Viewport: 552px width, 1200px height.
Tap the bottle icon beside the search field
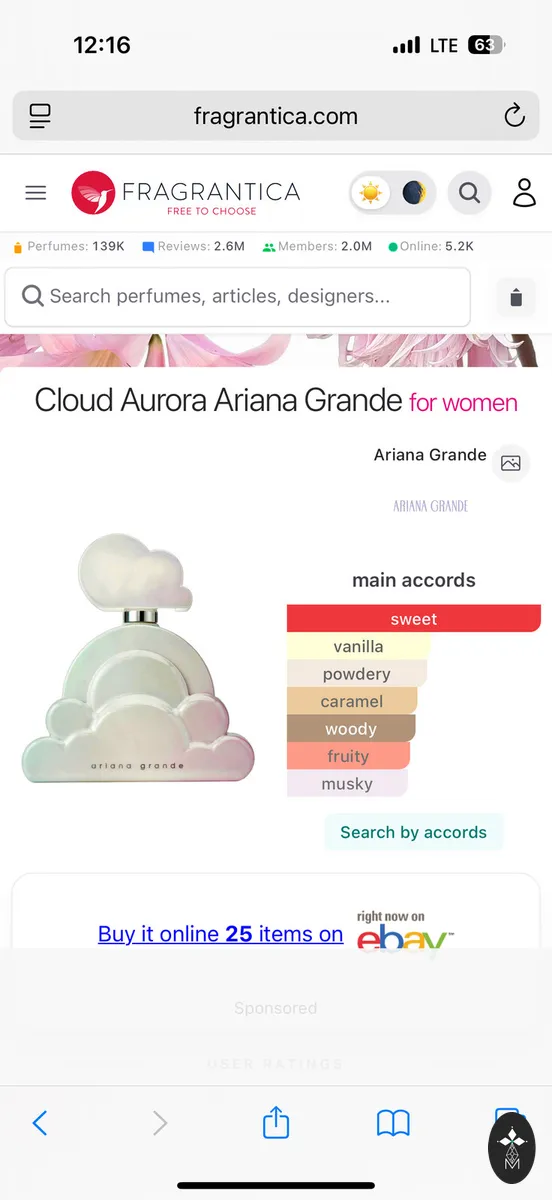coord(516,297)
